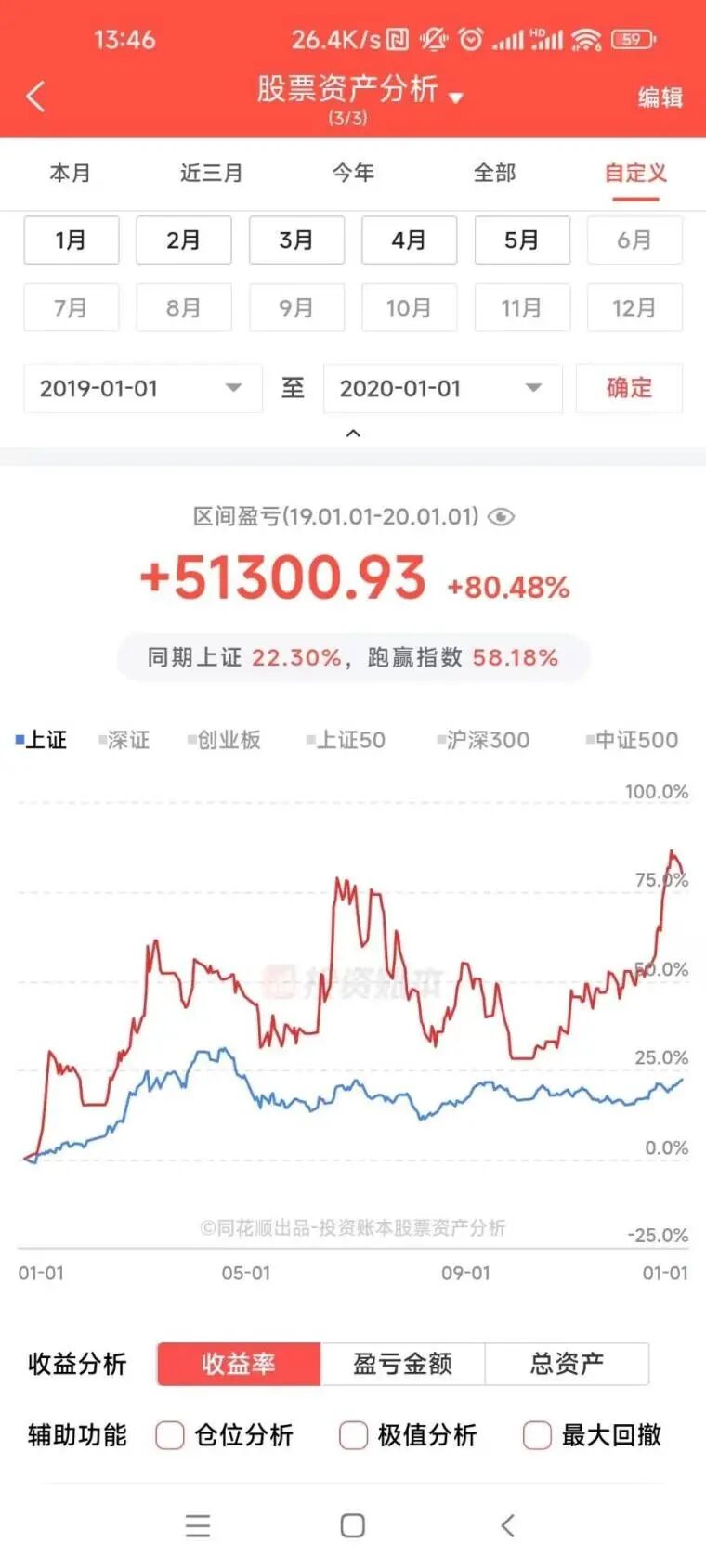Switch to the 近三月 tab
This screenshot has height=1568, width=706.
[x=211, y=173]
